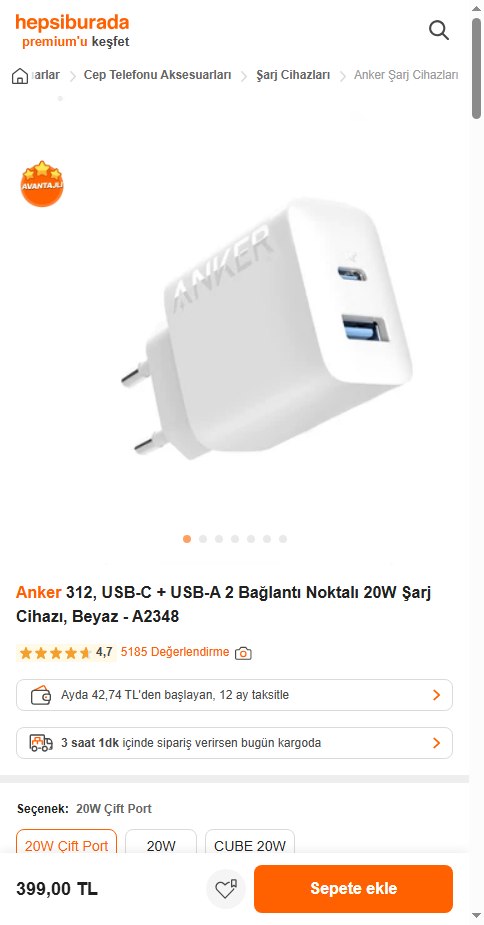Image resolution: width=484 pixels, height=925 pixels.
Task: Expand 12 ay taksit installment options
Action: (x=234, y=695)
